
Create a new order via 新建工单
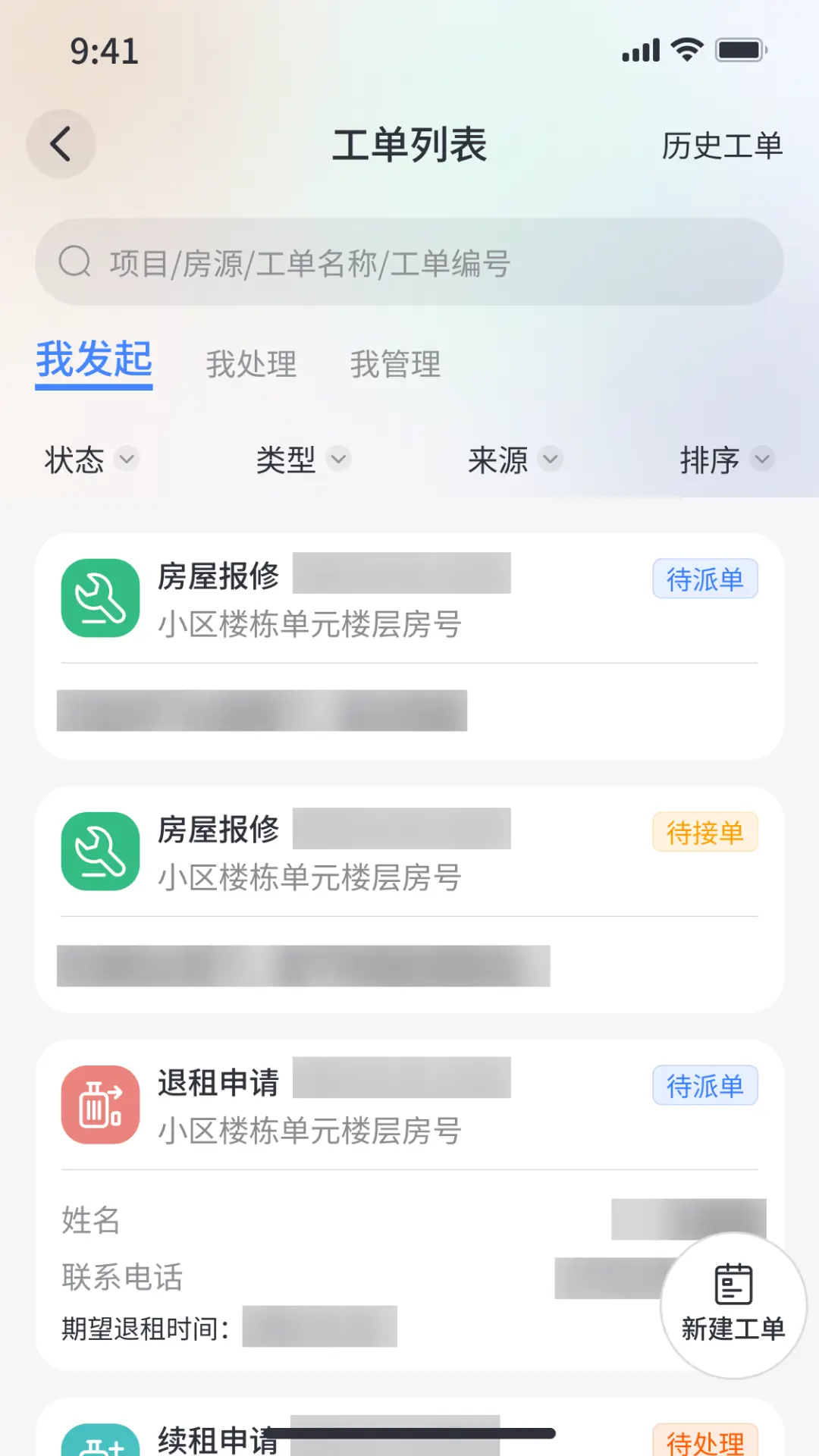click(733, 1305)
